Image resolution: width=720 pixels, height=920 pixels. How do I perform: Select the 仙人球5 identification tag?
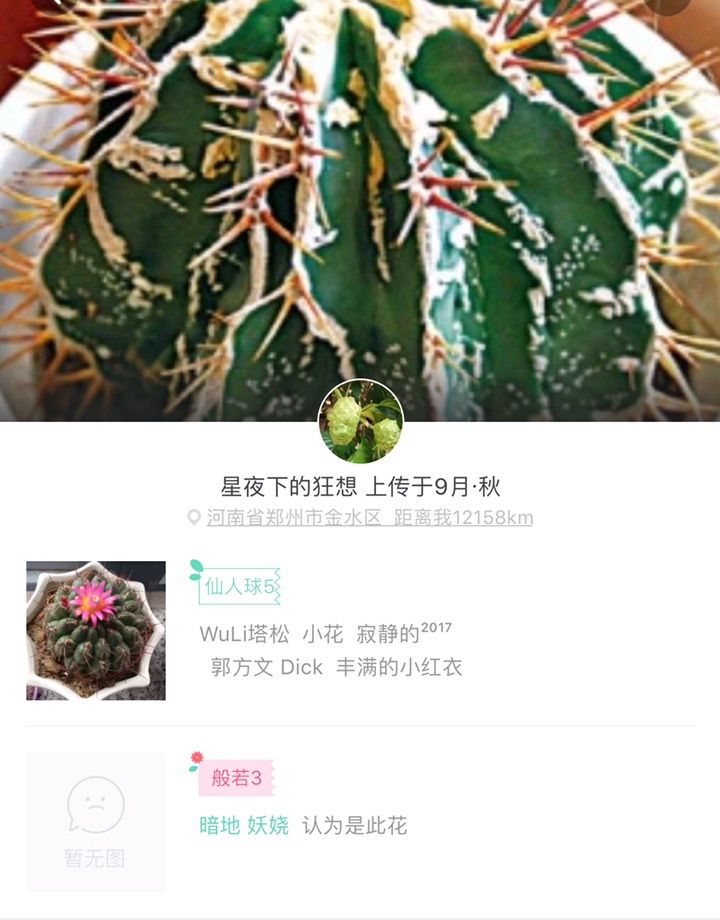(240, 586)
